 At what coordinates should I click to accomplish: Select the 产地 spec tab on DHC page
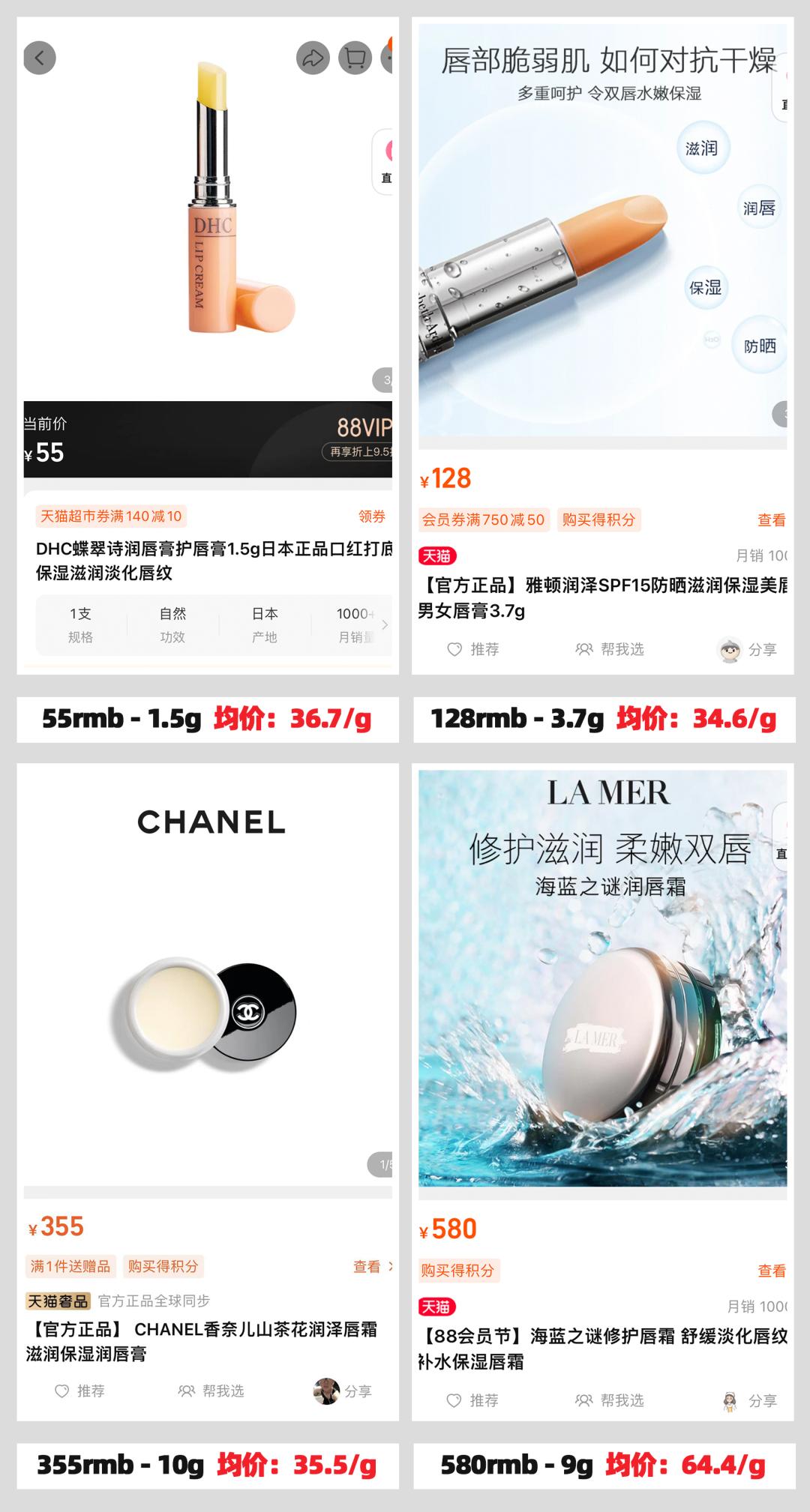pyautogui.click(x=266, y=624)
